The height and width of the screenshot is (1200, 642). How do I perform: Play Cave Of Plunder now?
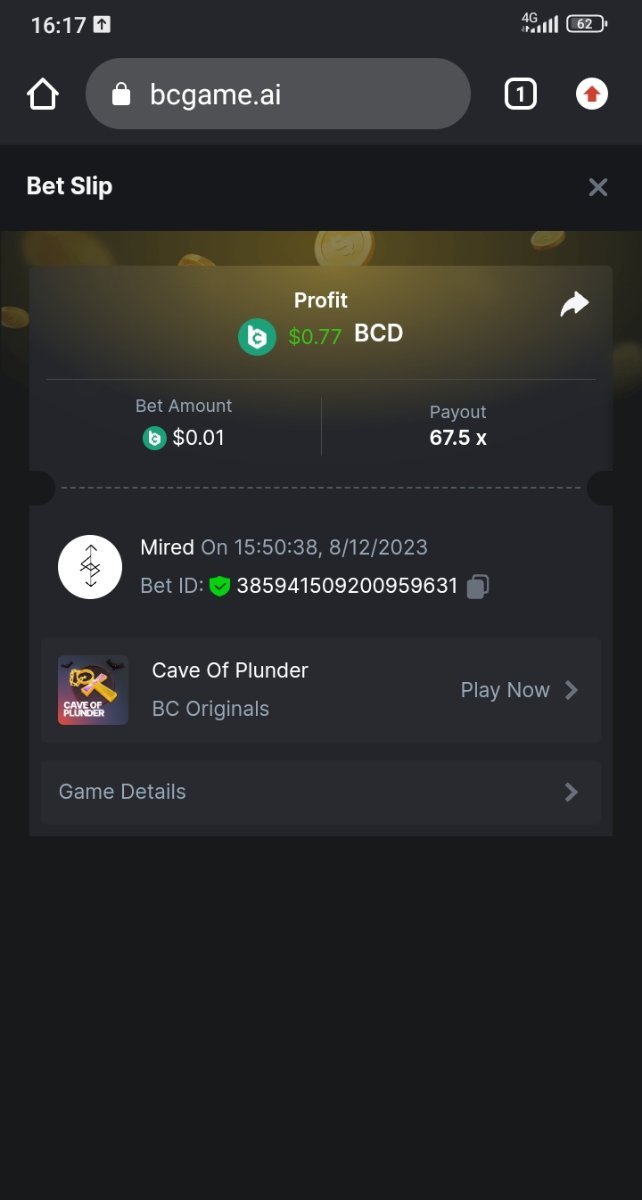coord(519,690)
